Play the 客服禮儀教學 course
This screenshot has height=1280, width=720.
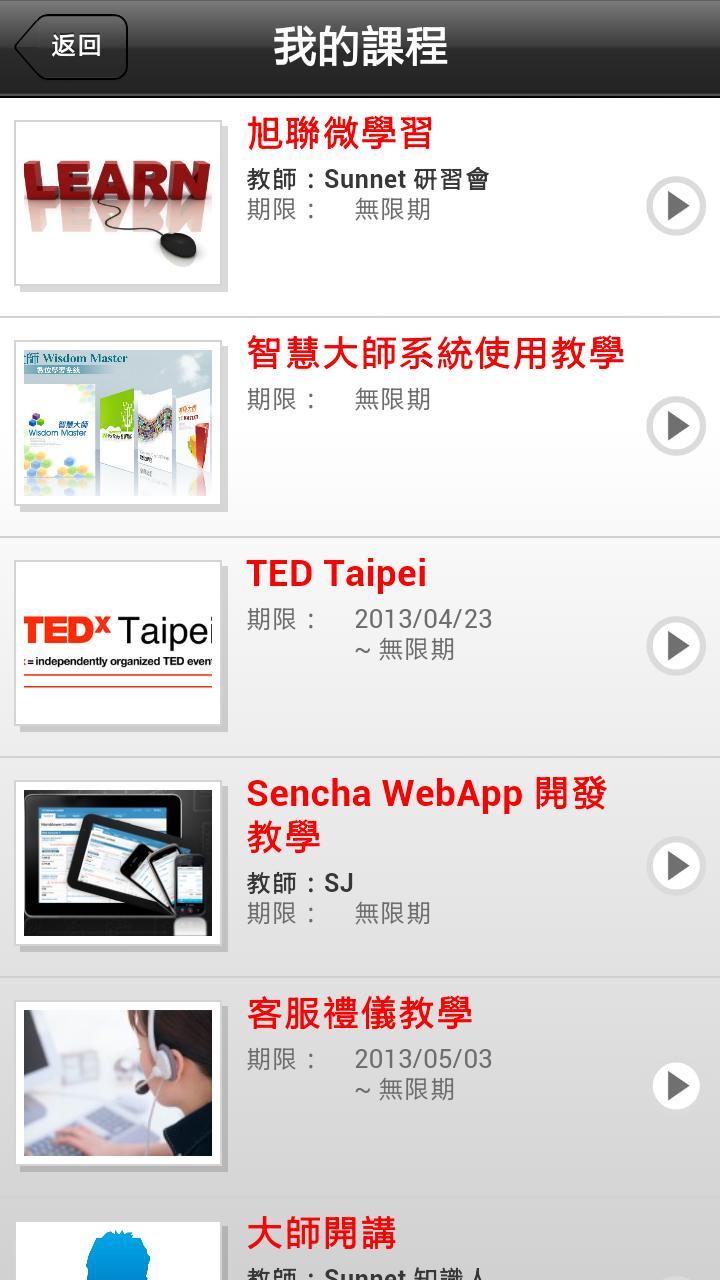[676, 1085]
